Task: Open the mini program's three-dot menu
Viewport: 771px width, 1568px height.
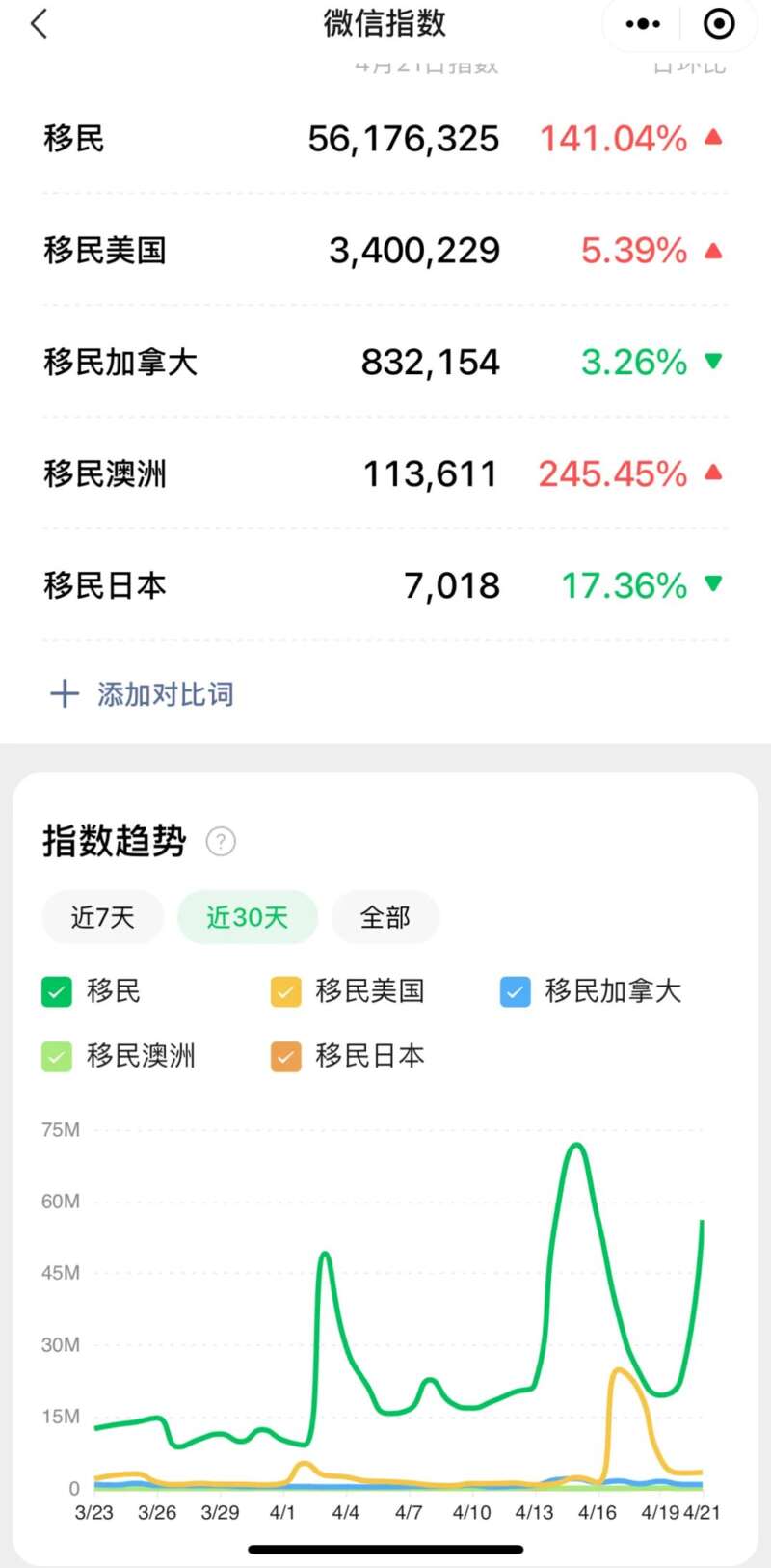Action: coord(643,23)
